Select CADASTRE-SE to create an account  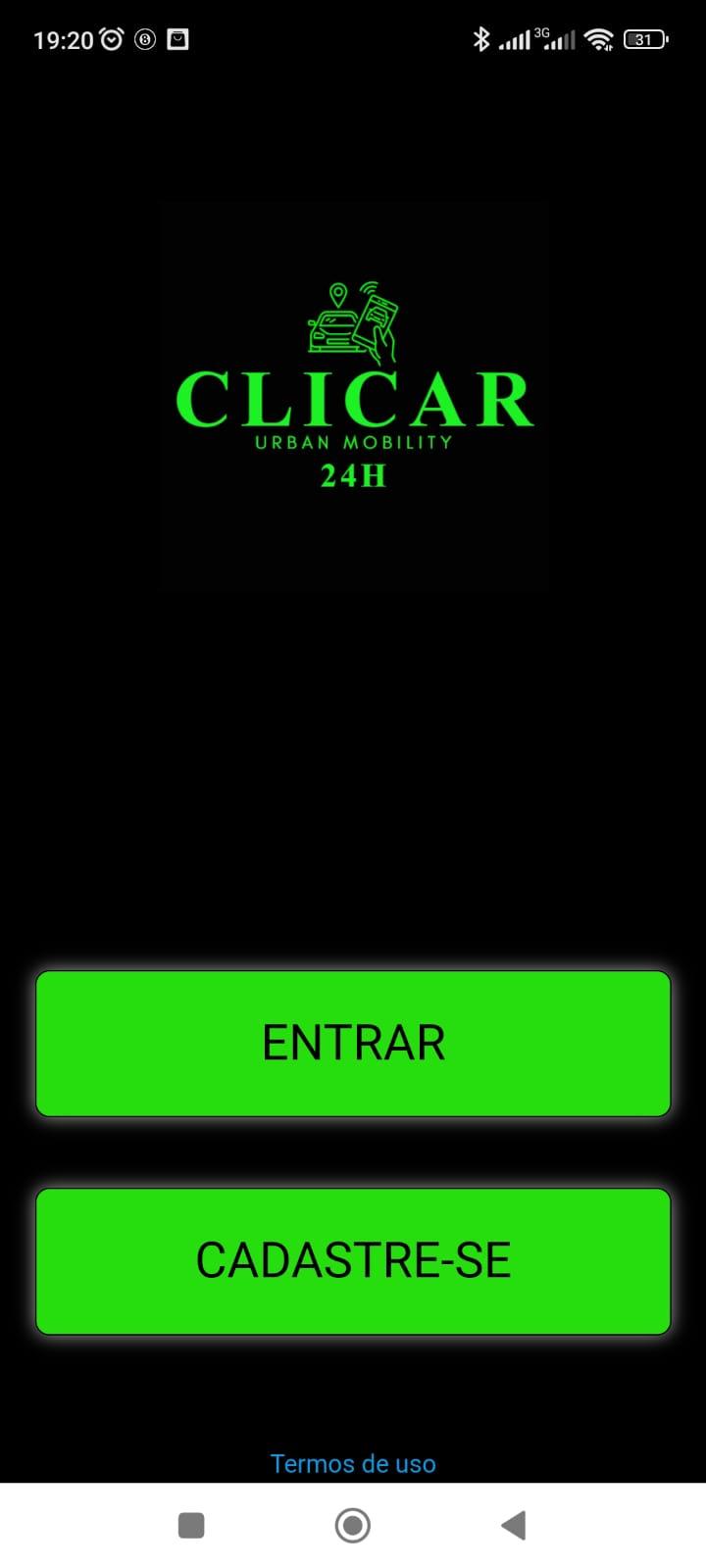353,1261
